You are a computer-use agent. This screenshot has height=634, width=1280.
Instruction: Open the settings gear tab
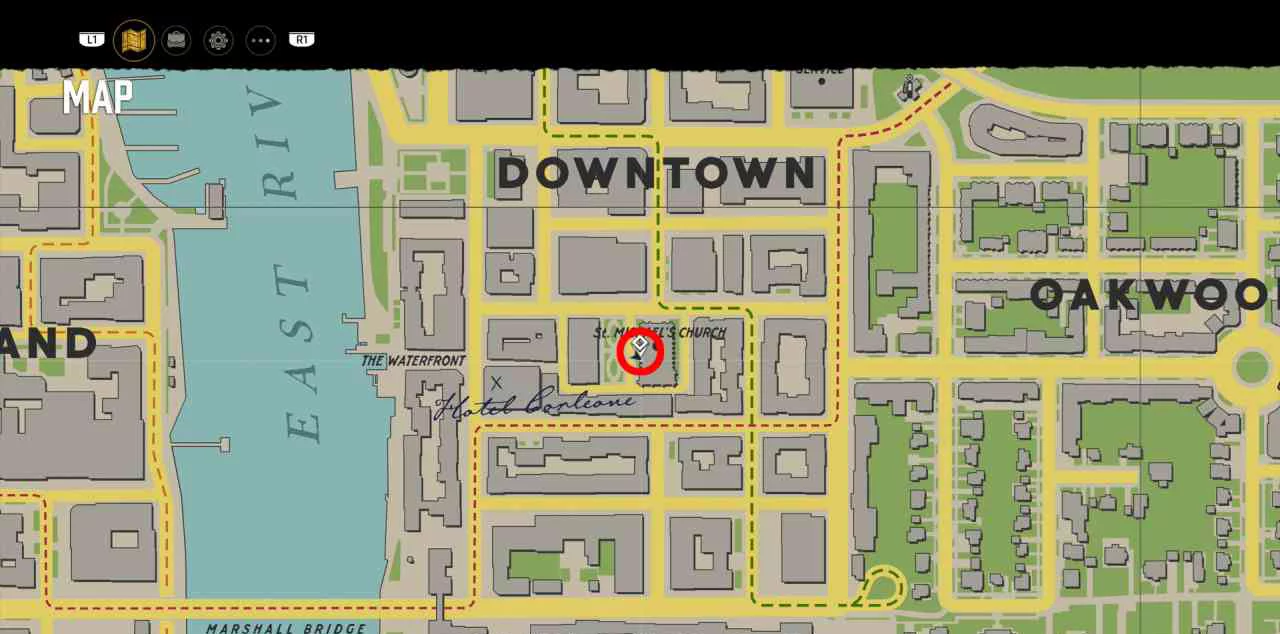pyautogui.click(x=218, y=40)
